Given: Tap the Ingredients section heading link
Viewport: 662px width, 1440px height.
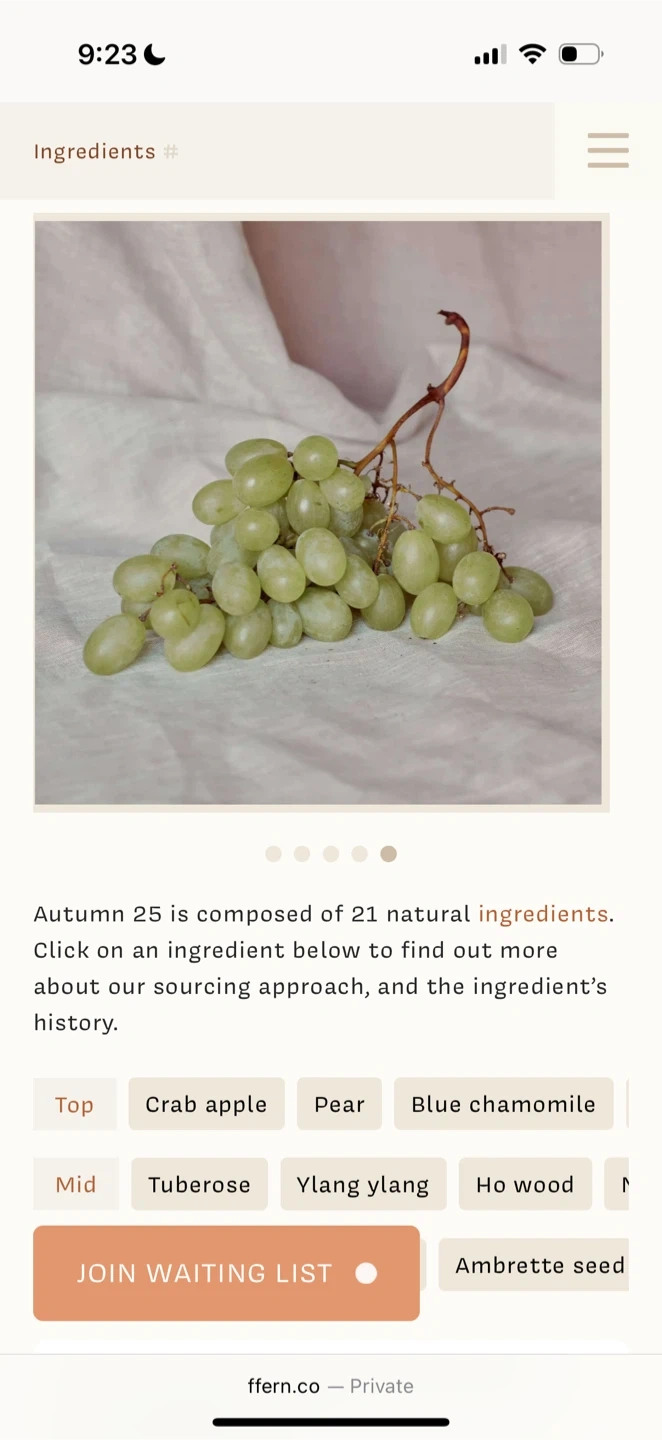Looking at the screenshot, I should pos(94,152).
